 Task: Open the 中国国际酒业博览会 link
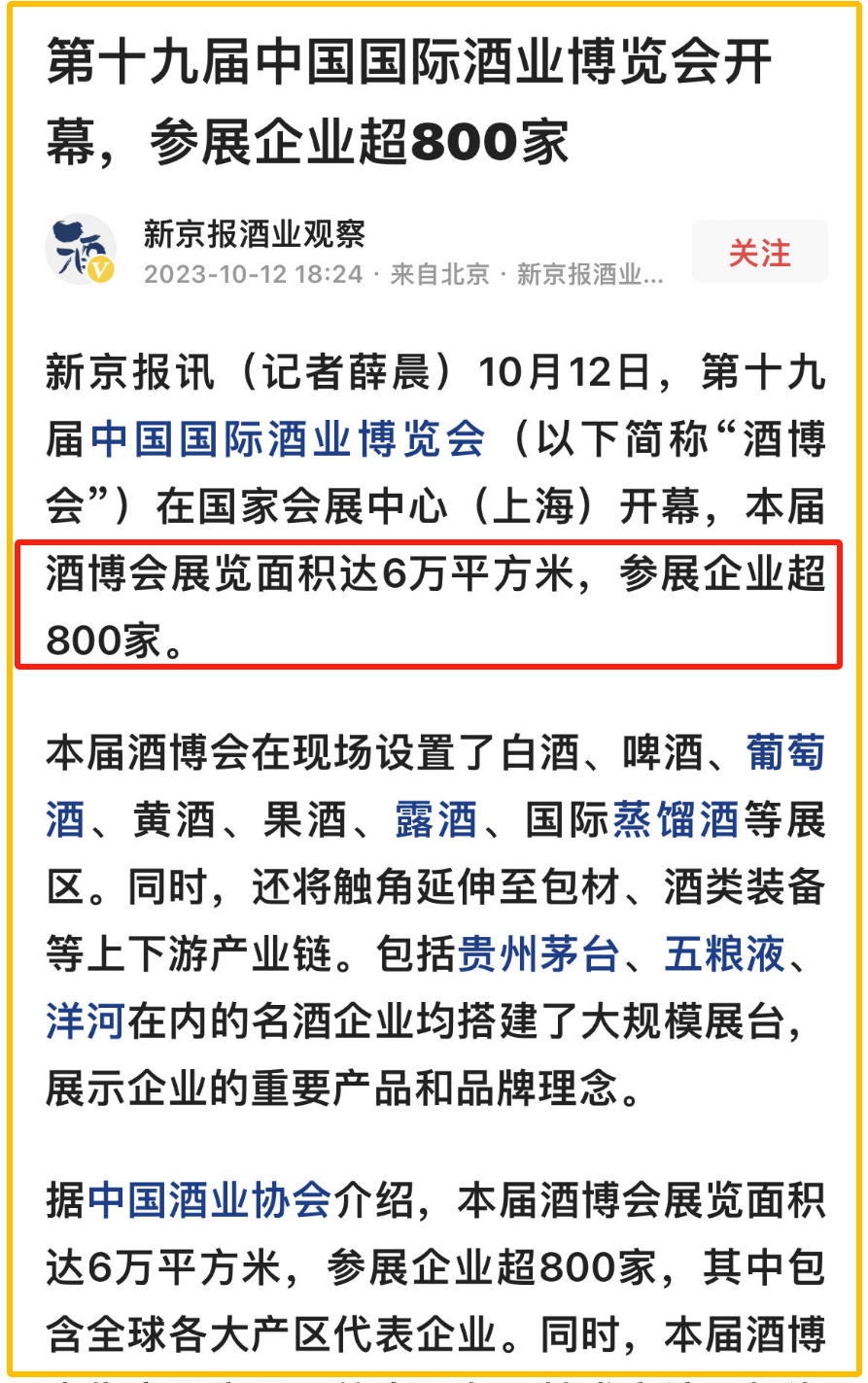(288, 439)
